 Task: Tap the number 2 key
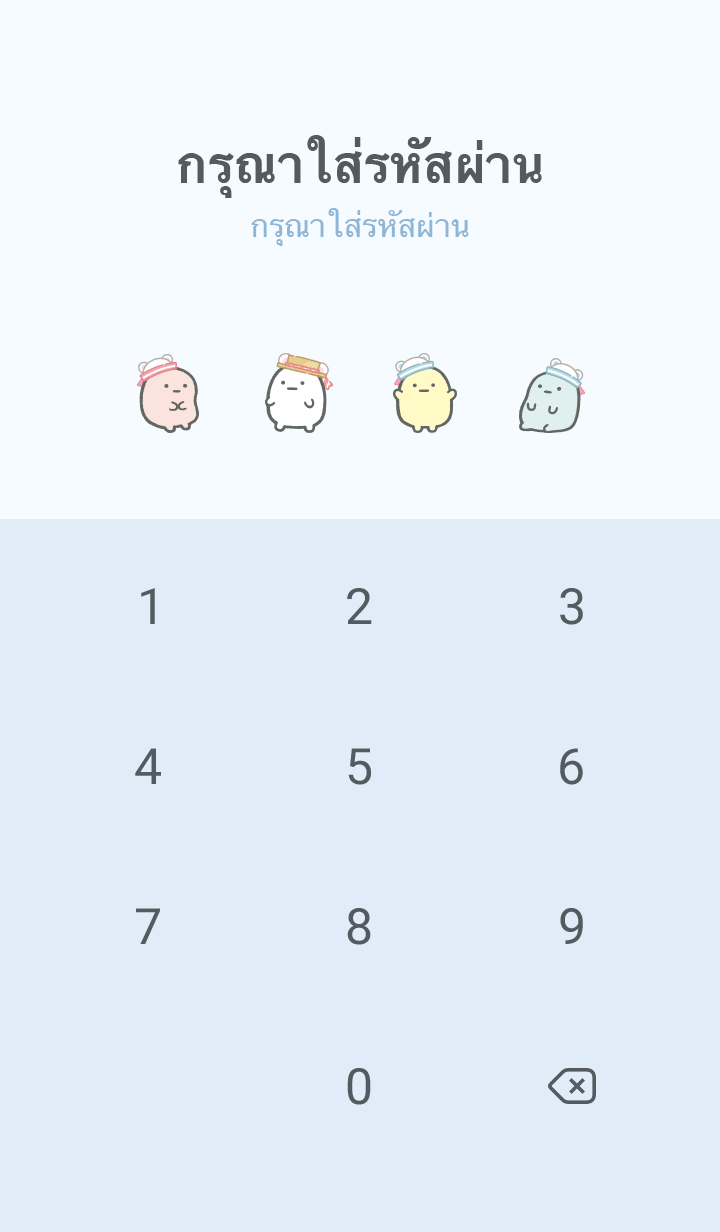(359, 607)
